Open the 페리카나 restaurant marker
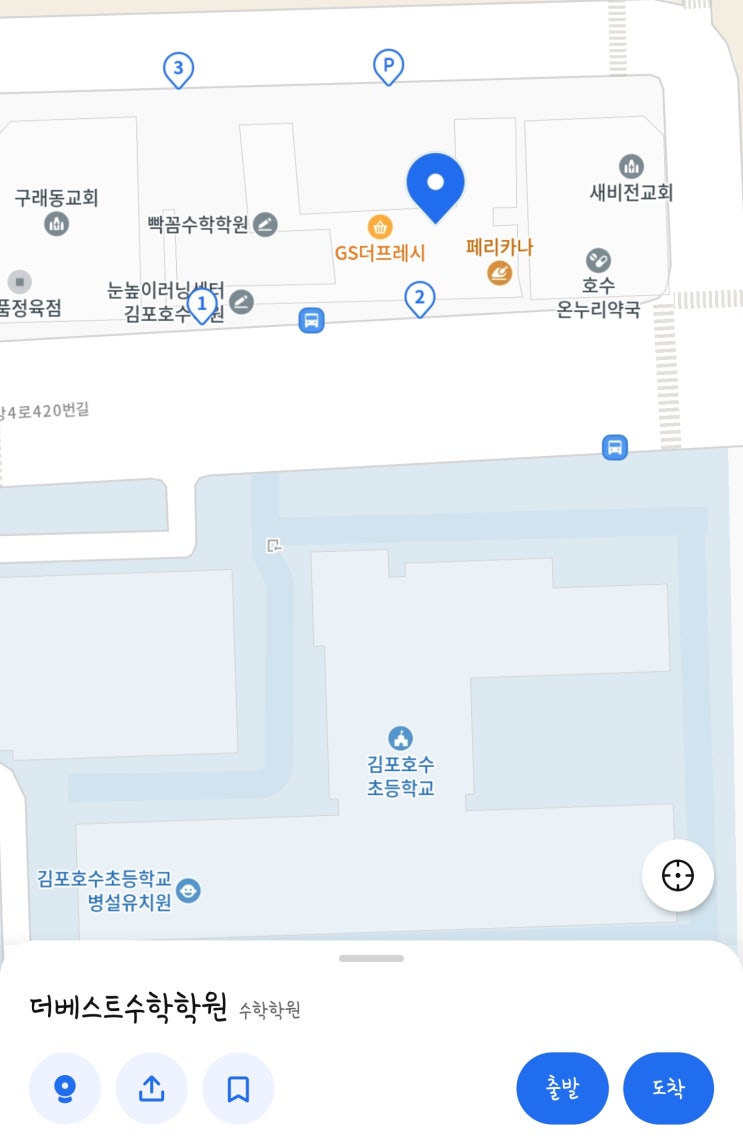743x1139 pixels. point(500,272)
